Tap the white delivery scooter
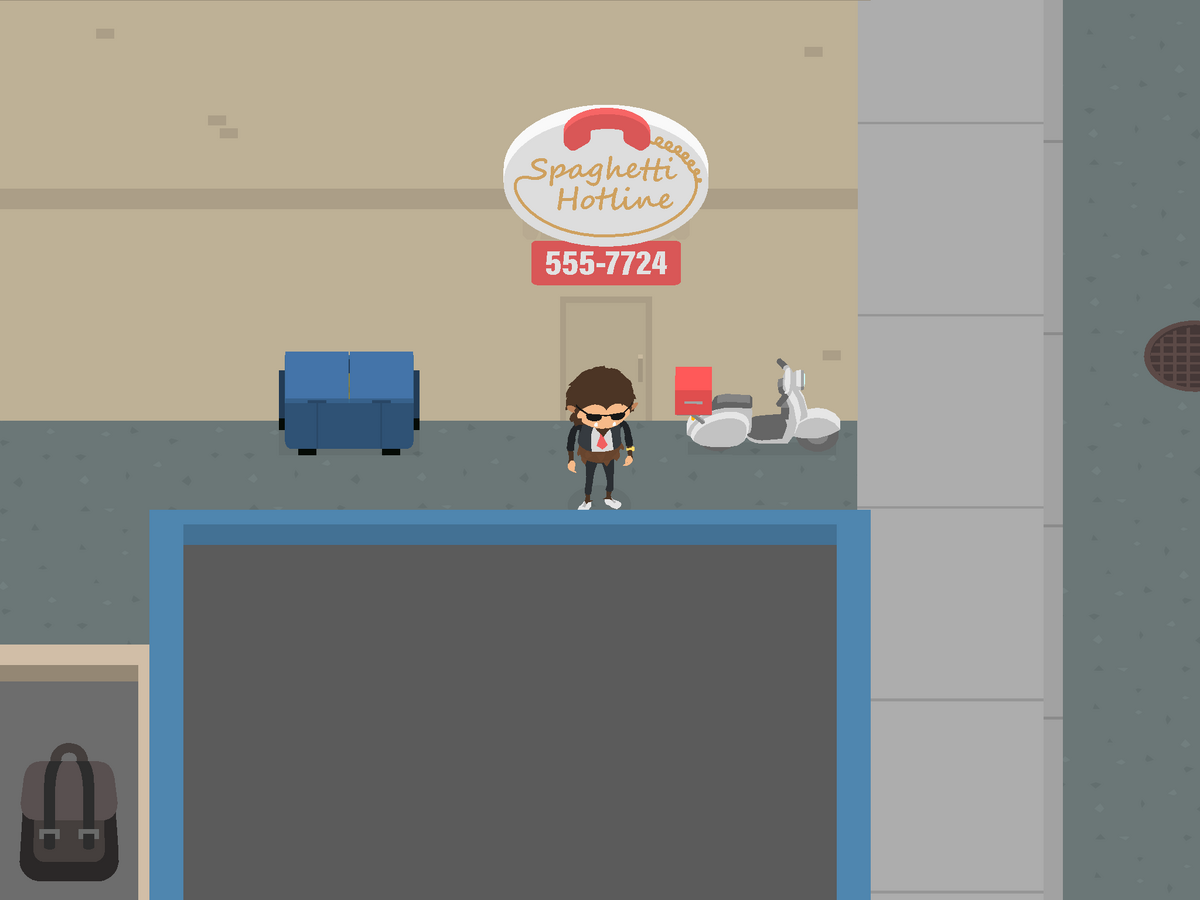The image size is (1200, 900). [768, 416]
